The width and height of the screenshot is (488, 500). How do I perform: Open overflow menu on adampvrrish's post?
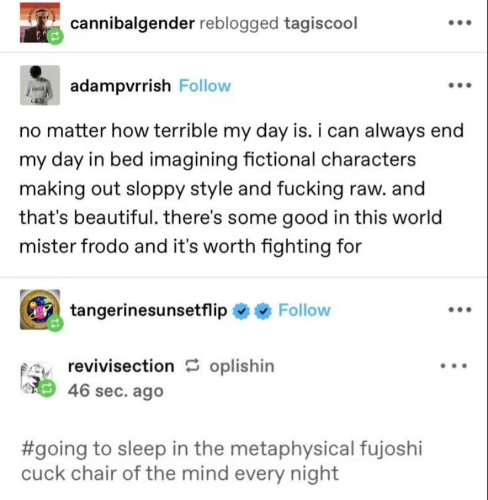tap(460, 85)
